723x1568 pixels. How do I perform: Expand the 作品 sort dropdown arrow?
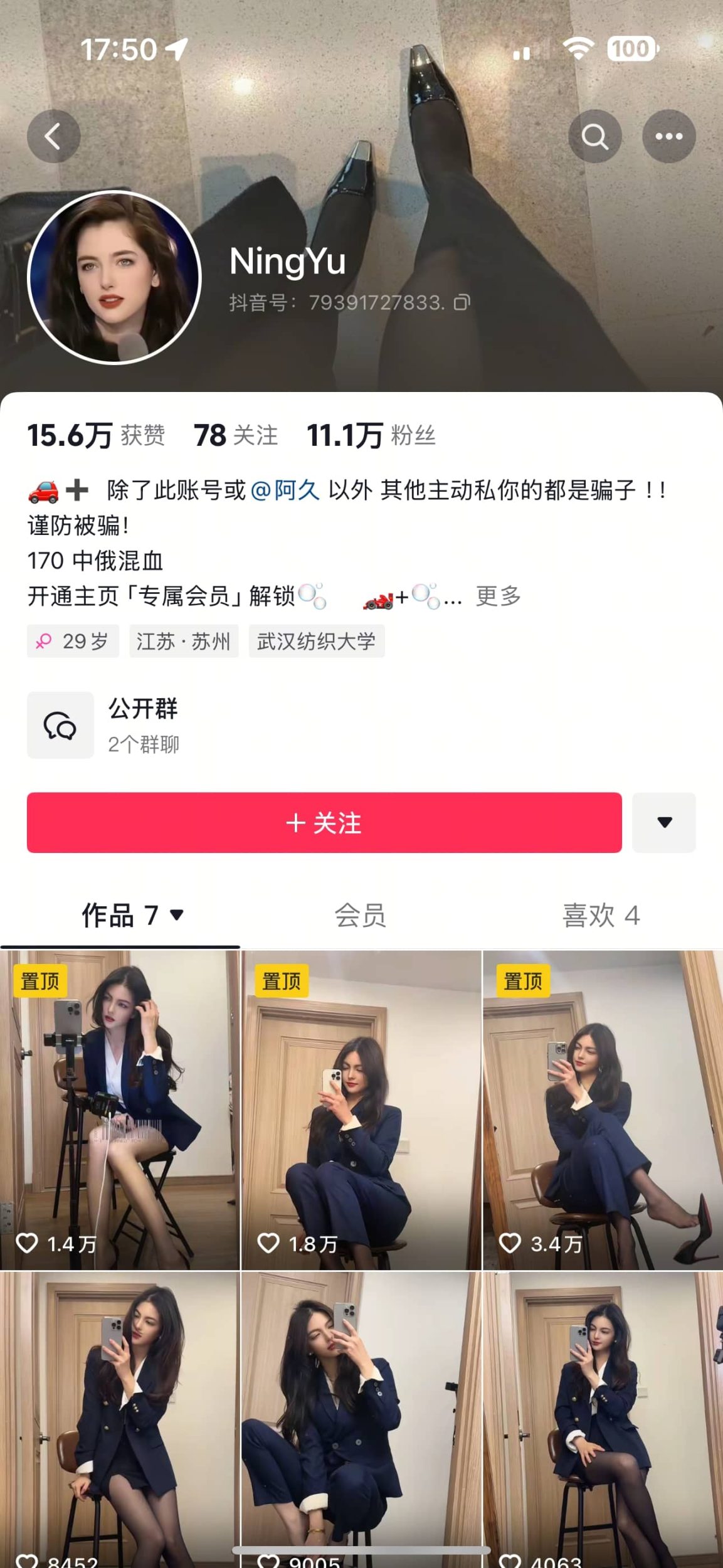(x=177, y=918)
